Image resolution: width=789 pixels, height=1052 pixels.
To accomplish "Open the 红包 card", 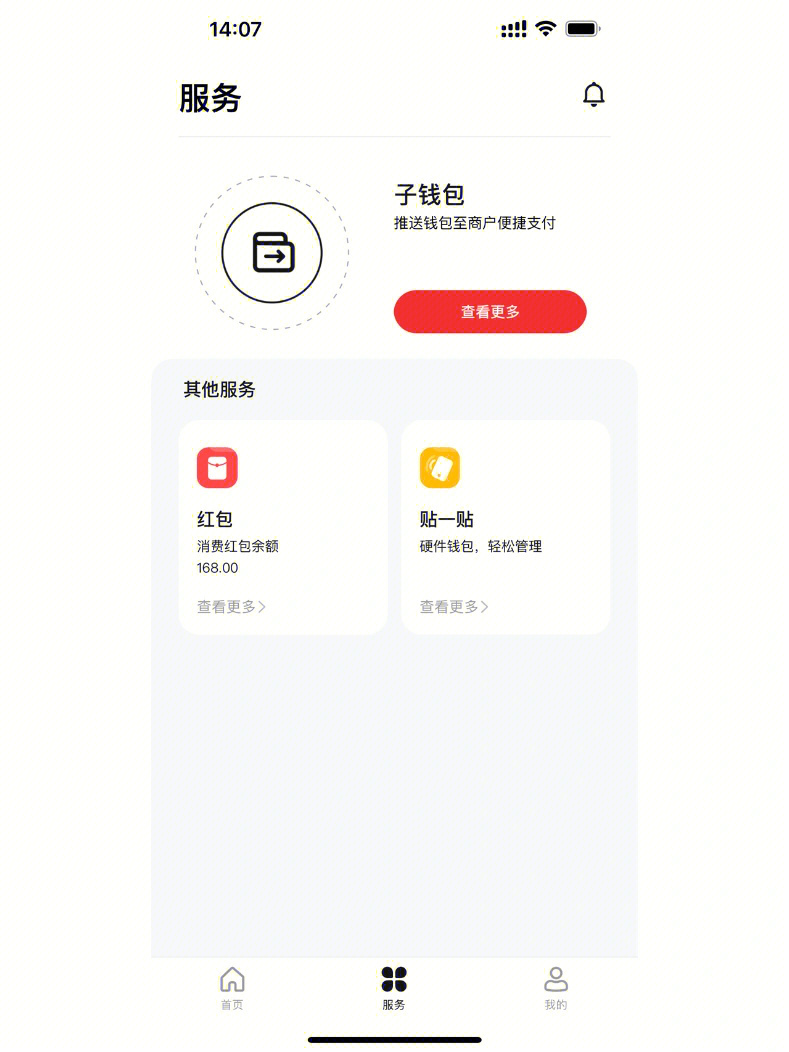I will (283, 527).
